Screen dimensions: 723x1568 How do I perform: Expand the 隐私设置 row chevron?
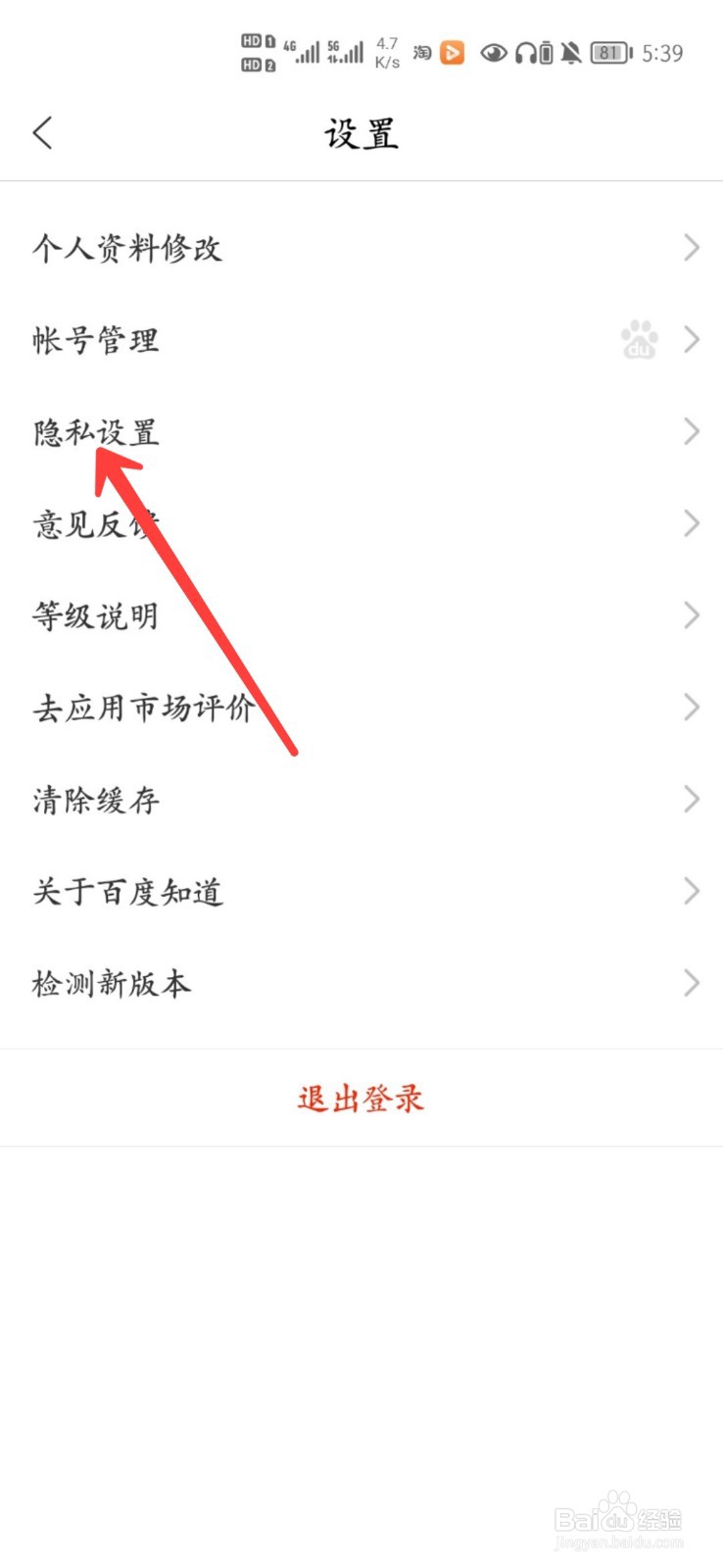690,431
